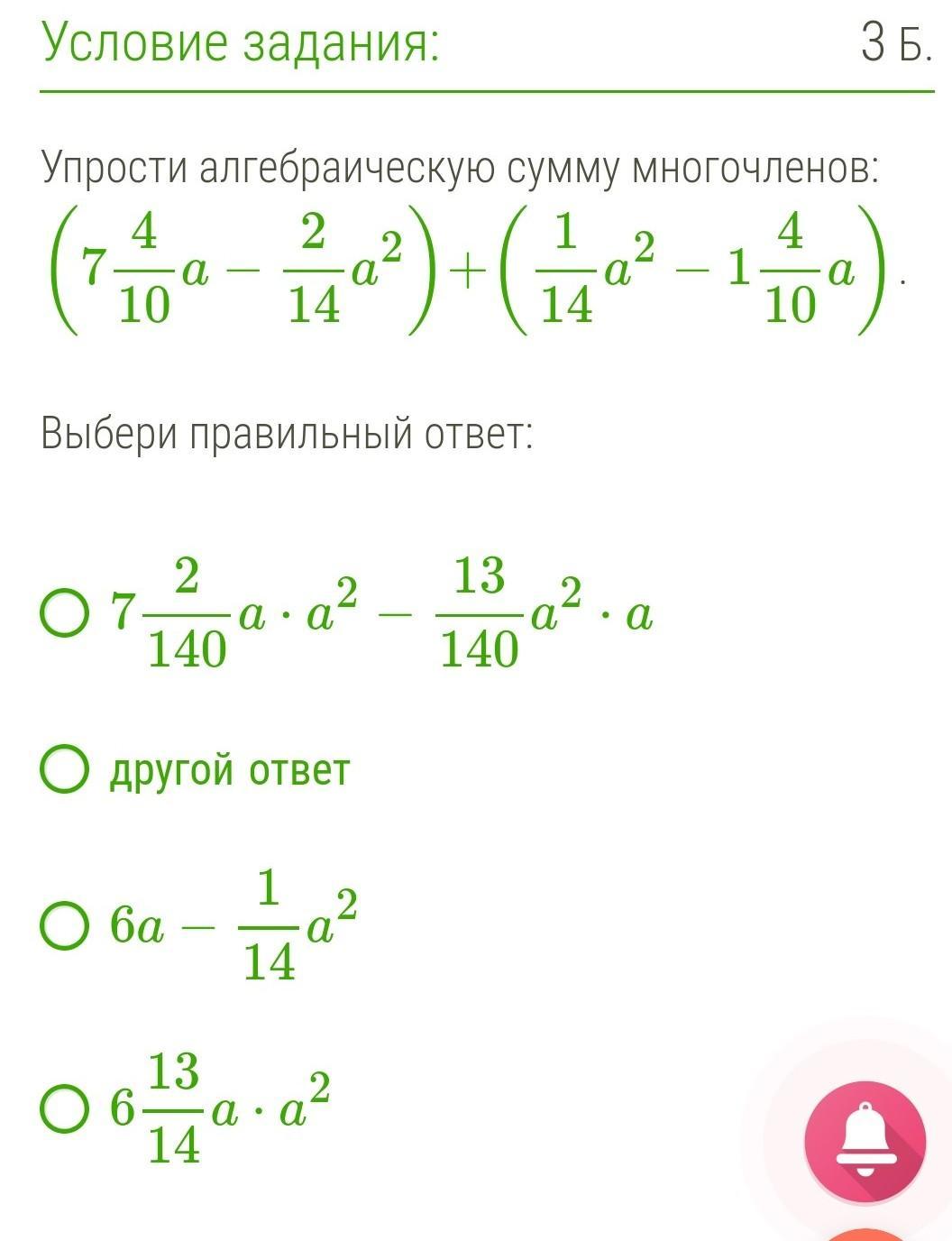
Task: Open the pink notifications bell button
Action: click(x=865, y=1142)
